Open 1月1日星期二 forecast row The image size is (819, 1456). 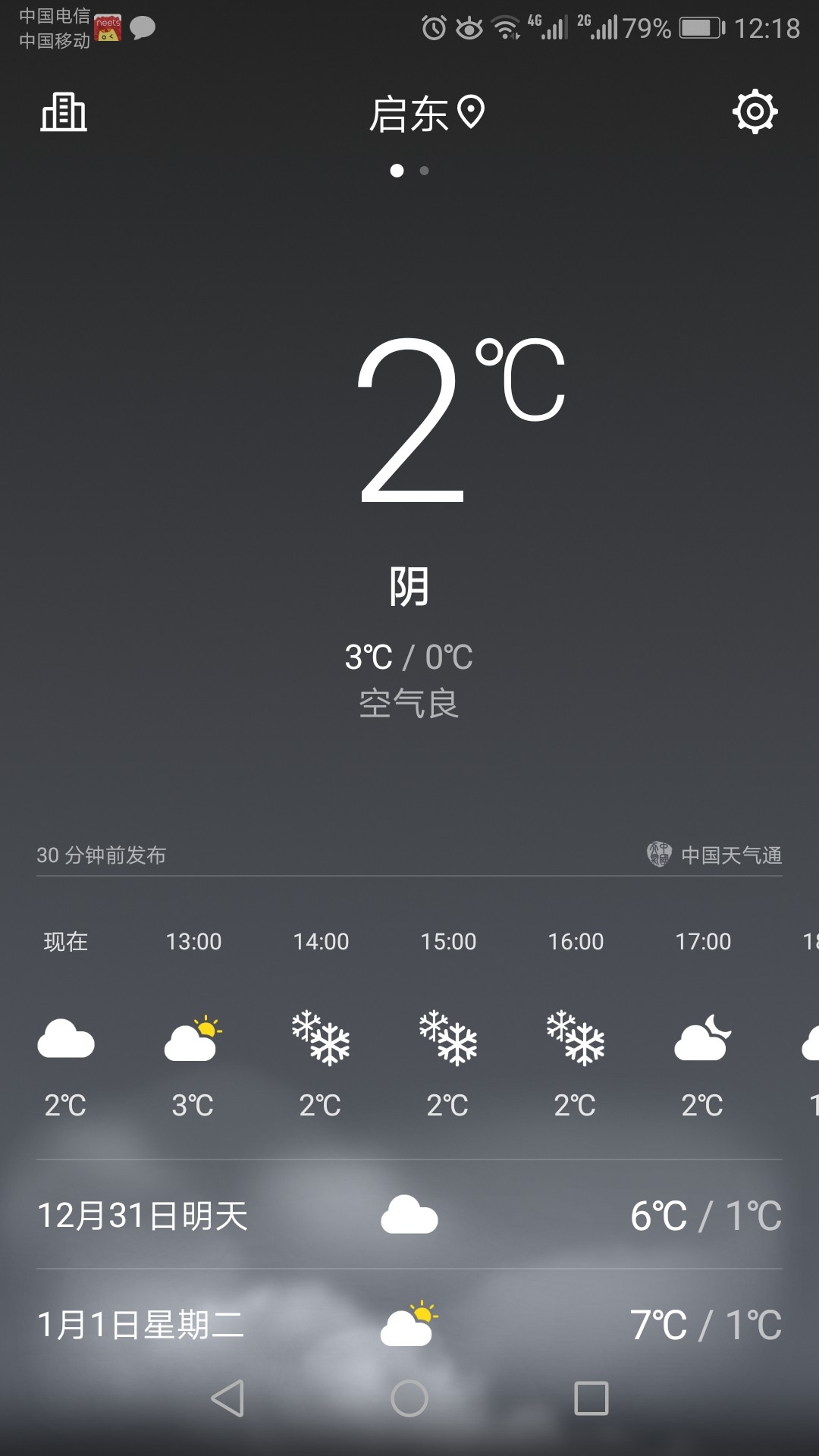[x=409, y=1325]
